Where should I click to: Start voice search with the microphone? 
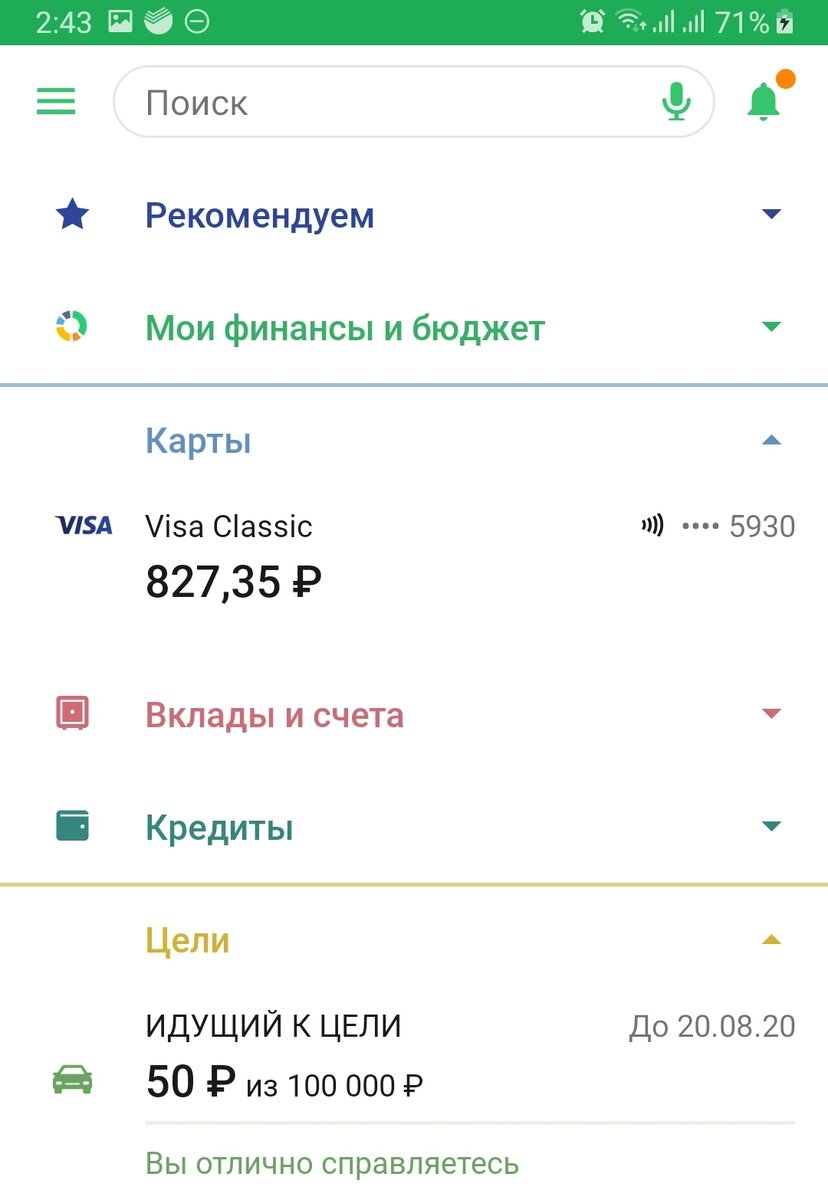coord(677,102)
